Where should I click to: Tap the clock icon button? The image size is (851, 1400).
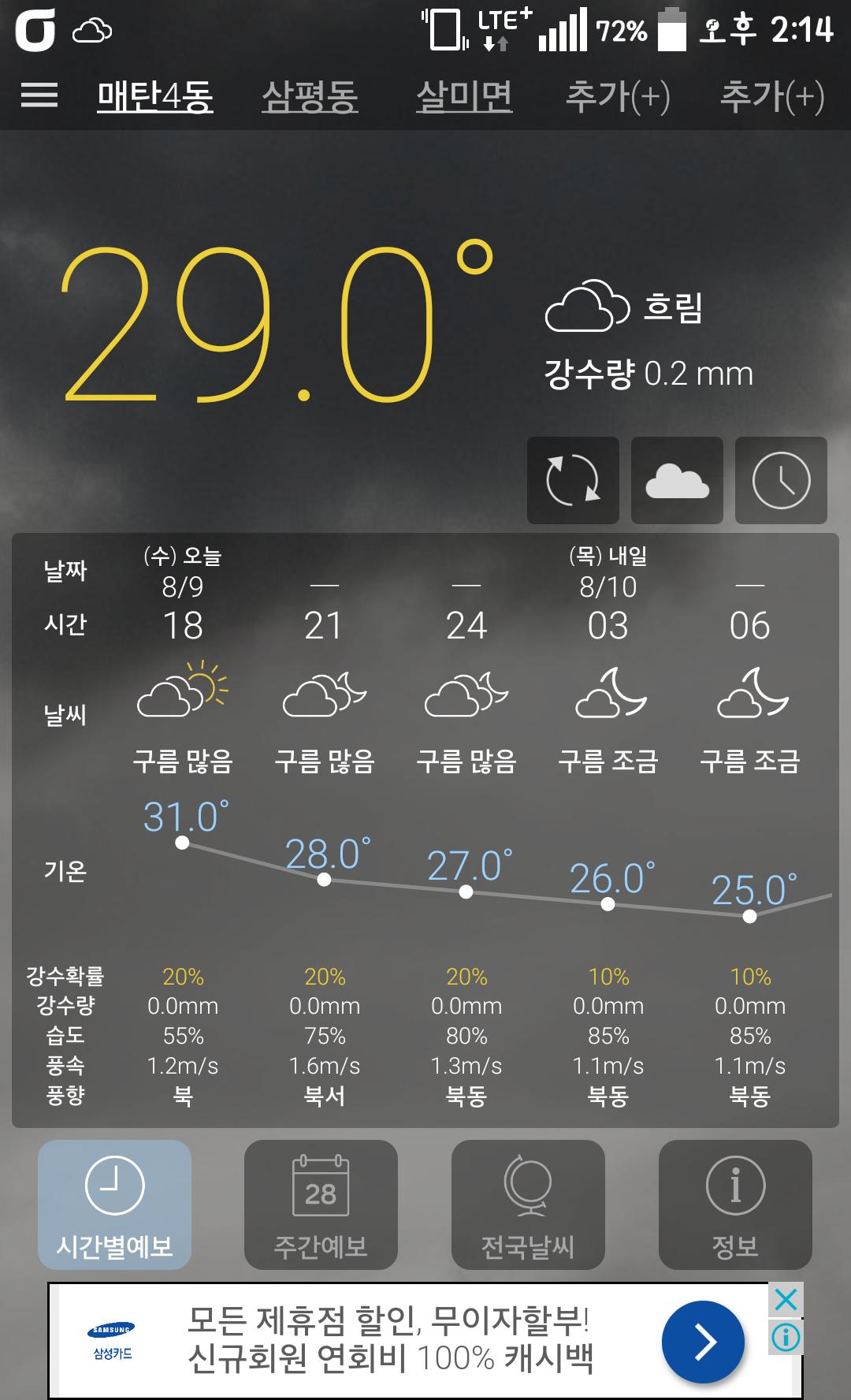click(x=781, y=480)
